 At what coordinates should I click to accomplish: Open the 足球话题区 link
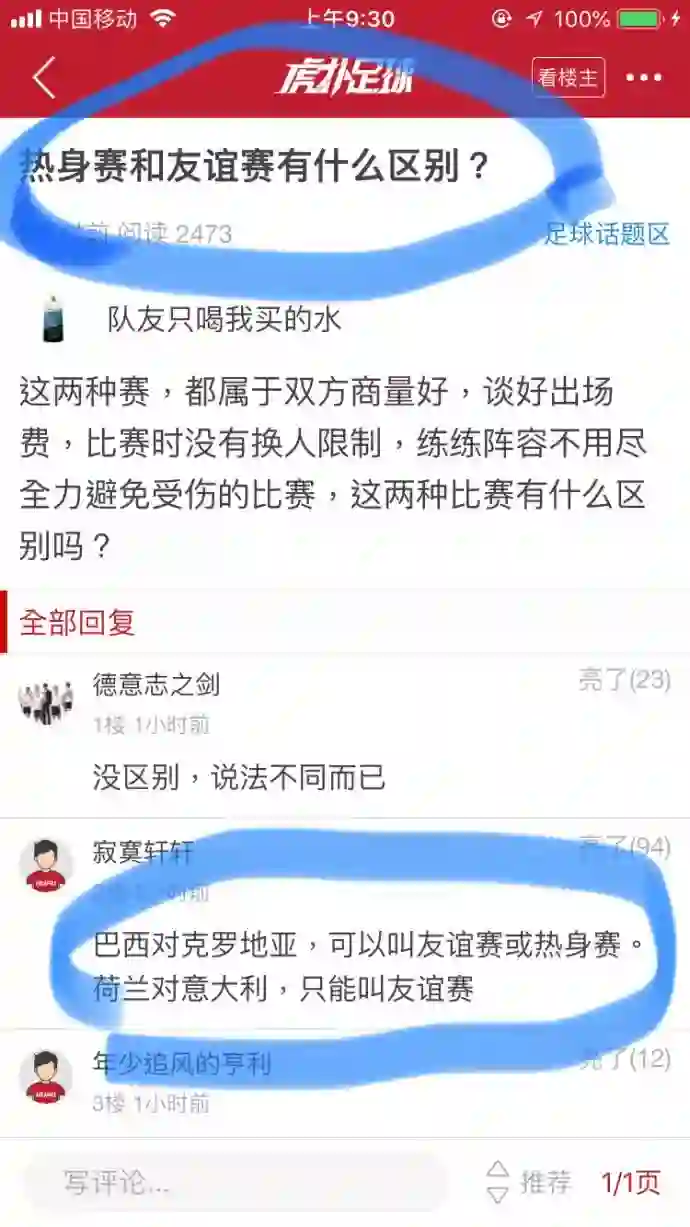pos(606,234)
